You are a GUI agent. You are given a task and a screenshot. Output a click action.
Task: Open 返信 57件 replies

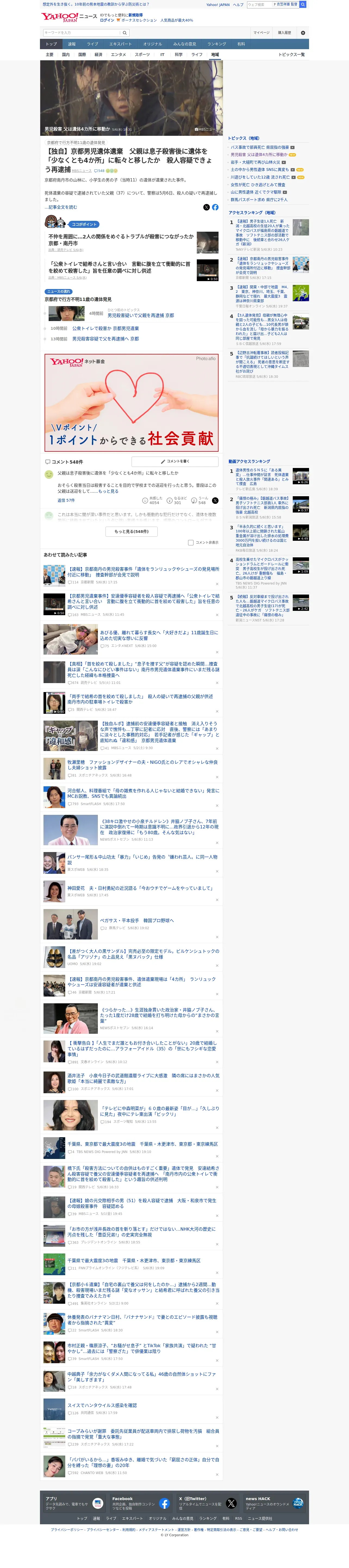(66, 500)
